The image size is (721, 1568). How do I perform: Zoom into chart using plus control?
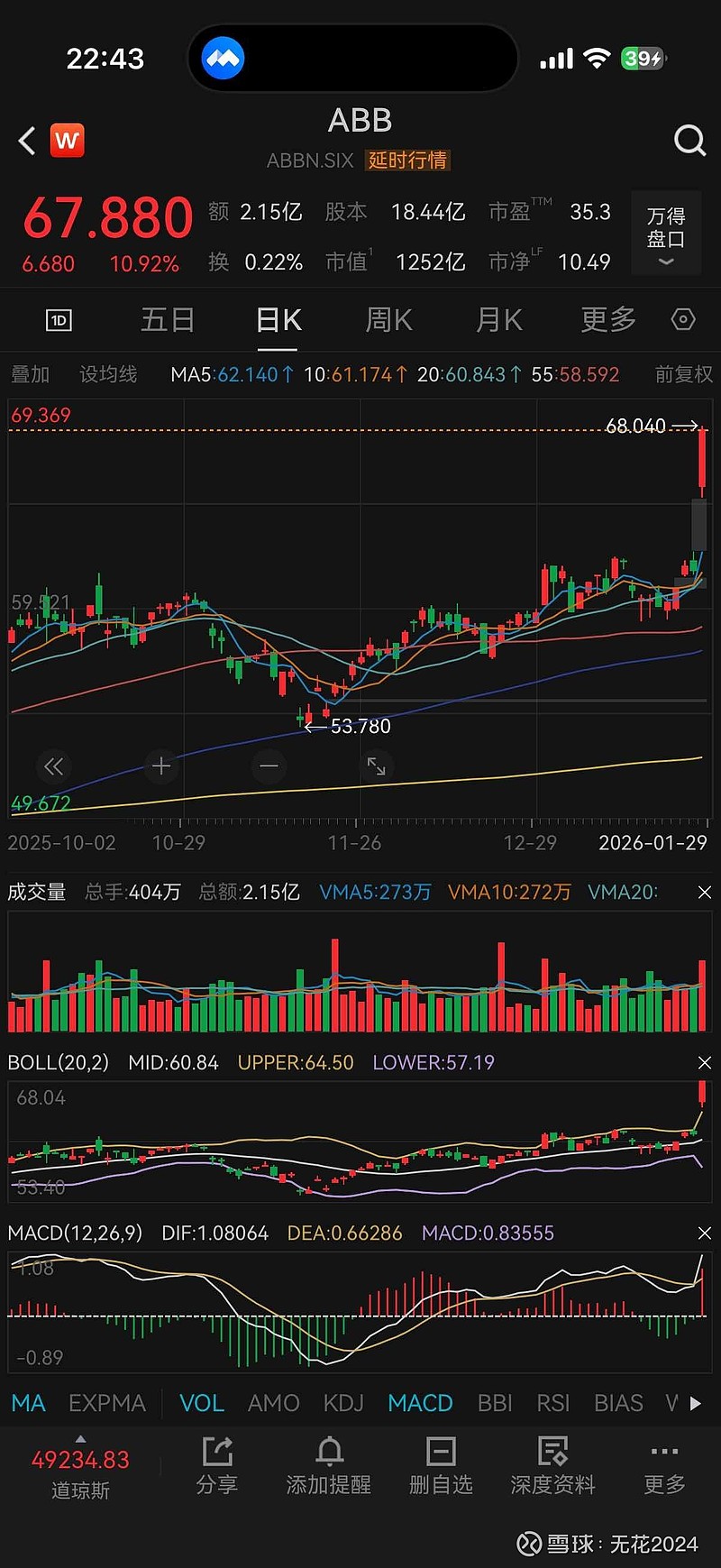pos(160,766)
